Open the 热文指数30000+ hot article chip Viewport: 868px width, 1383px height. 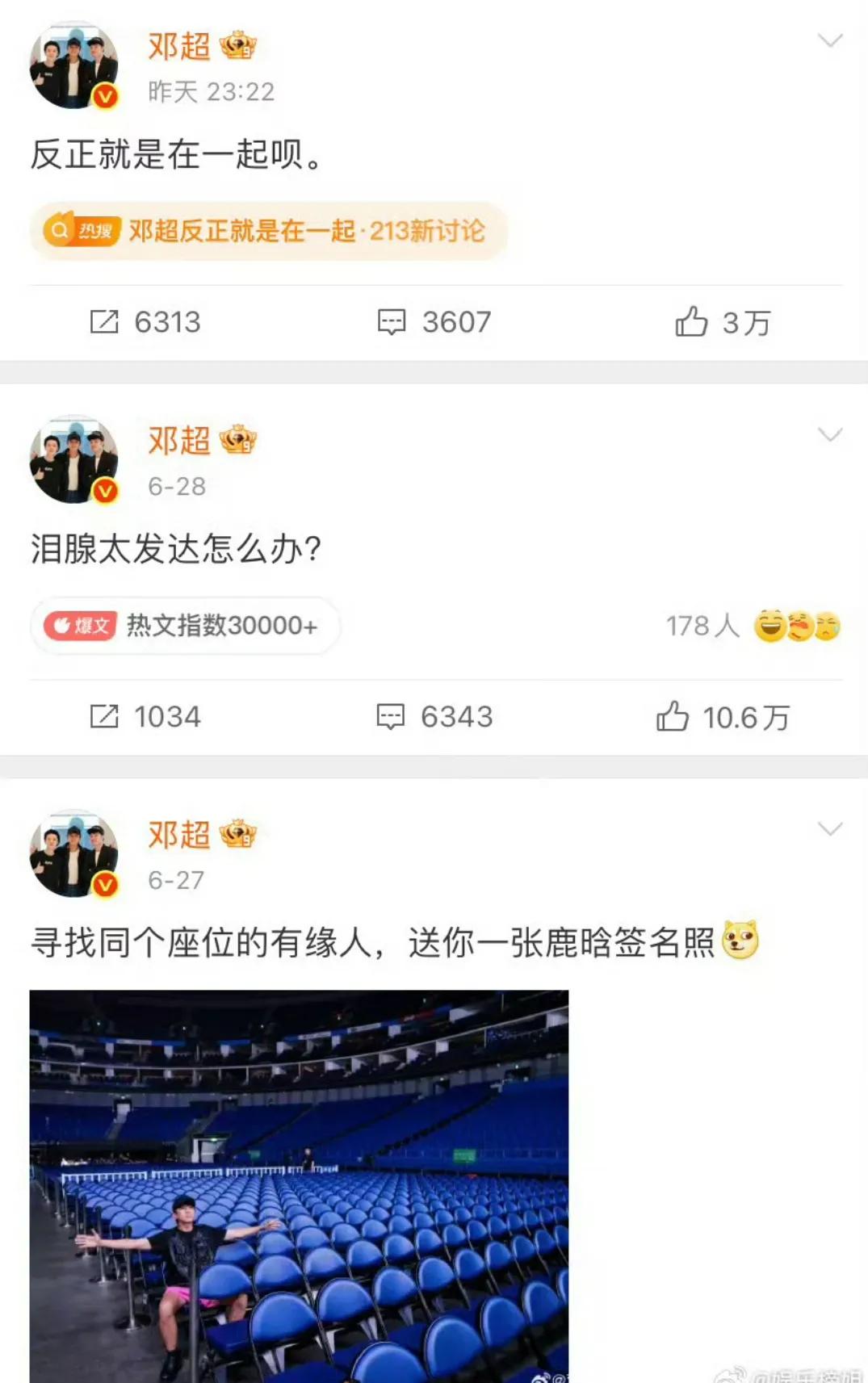[x=184, y=626]
